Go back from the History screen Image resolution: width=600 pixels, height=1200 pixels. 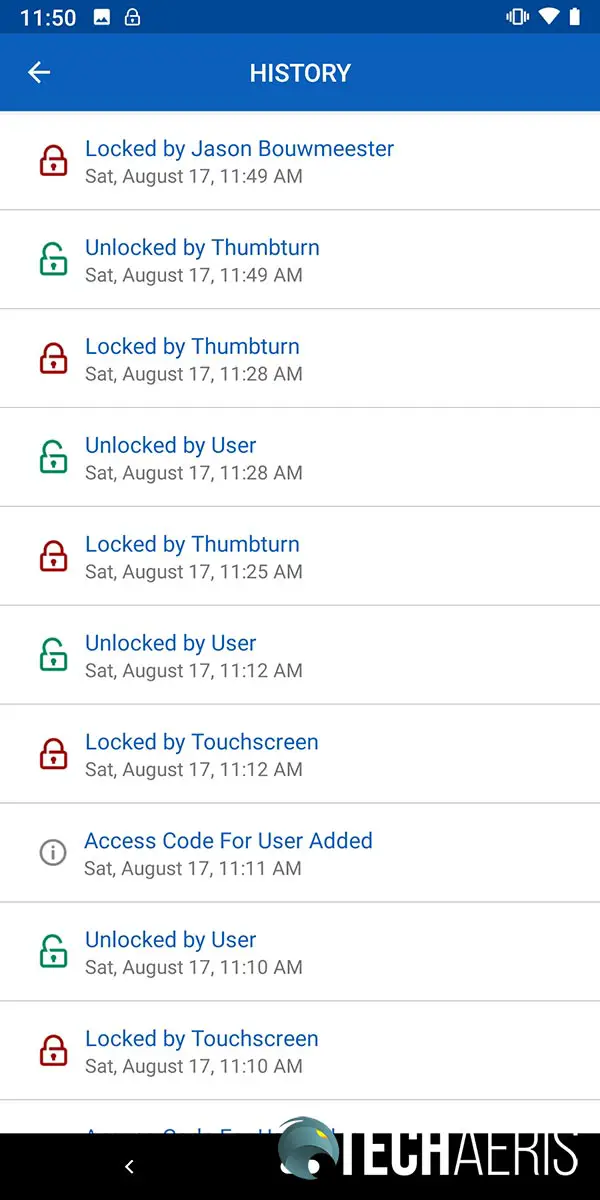[39, 72]
